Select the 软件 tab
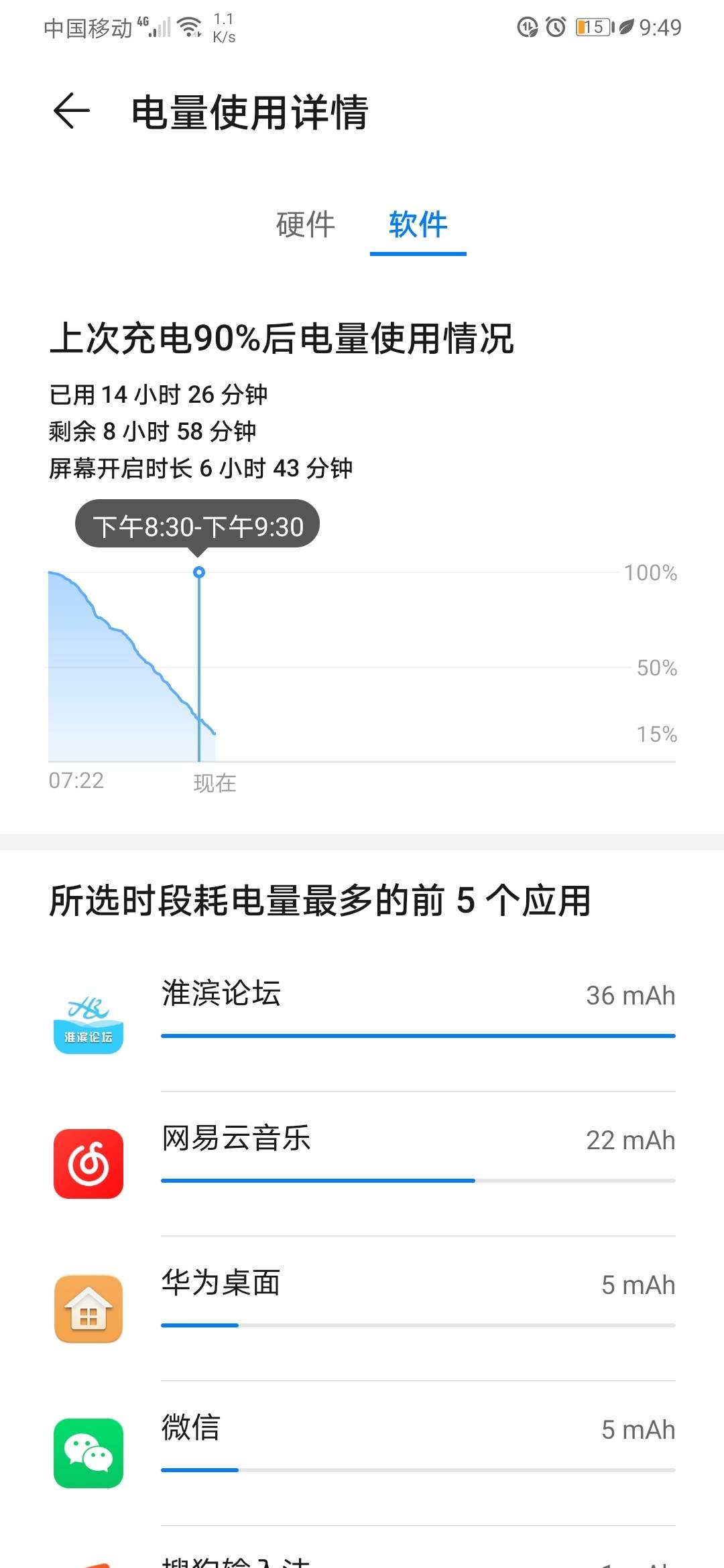The height and width of the screenshot is (1568, 724). (x=418, y=224)
